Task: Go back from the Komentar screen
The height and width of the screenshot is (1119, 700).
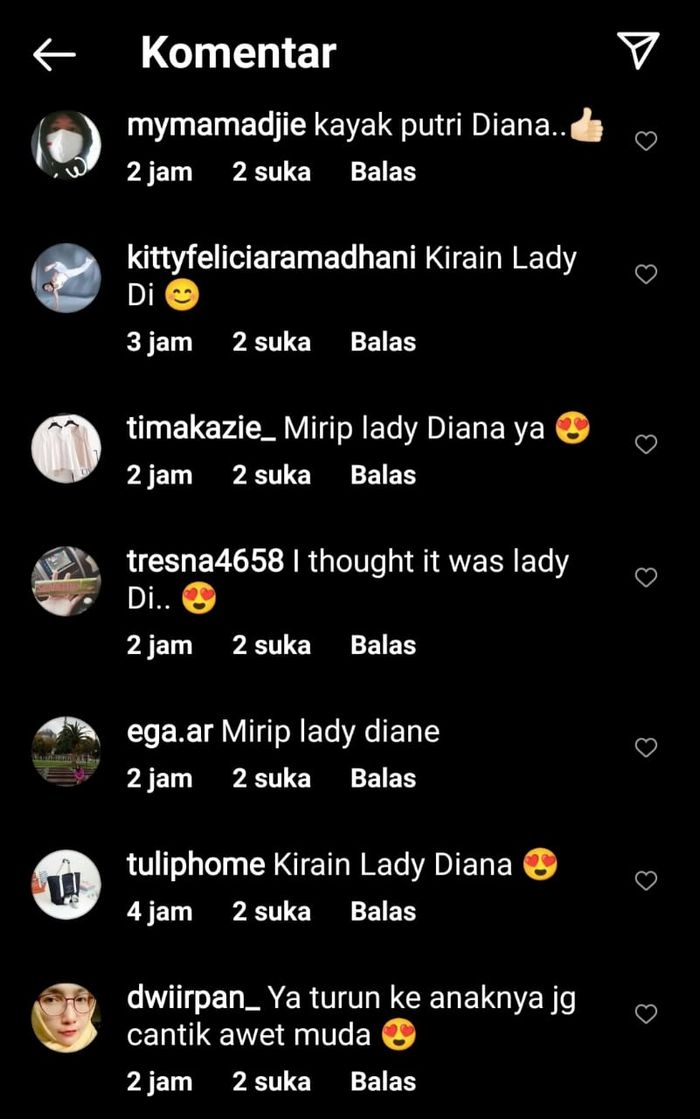Action: point(54,54)
